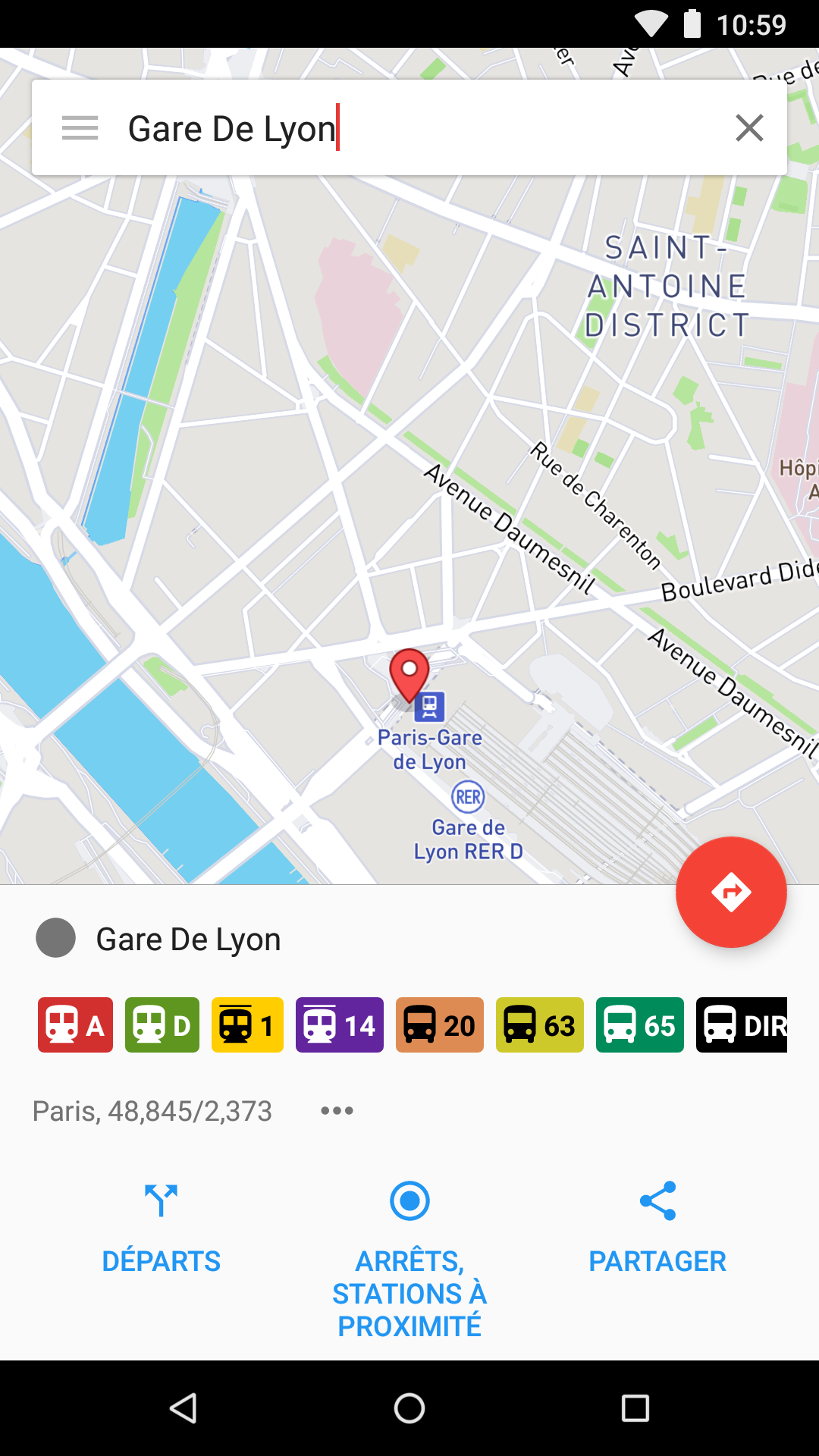Open bus line 65 badge
The height and width of the screenshot is (1456, 819).
click(x=640, y=1025)
